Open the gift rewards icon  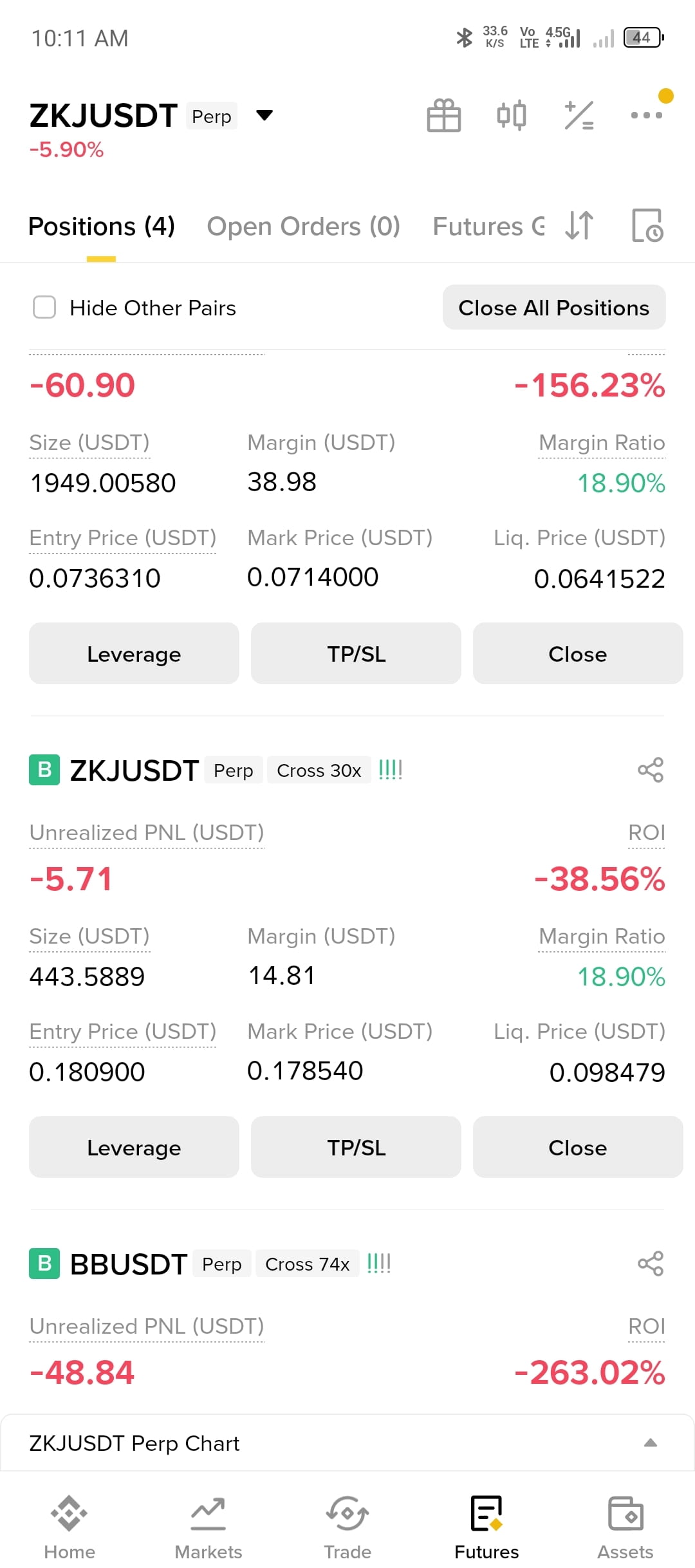click(444, 116)
